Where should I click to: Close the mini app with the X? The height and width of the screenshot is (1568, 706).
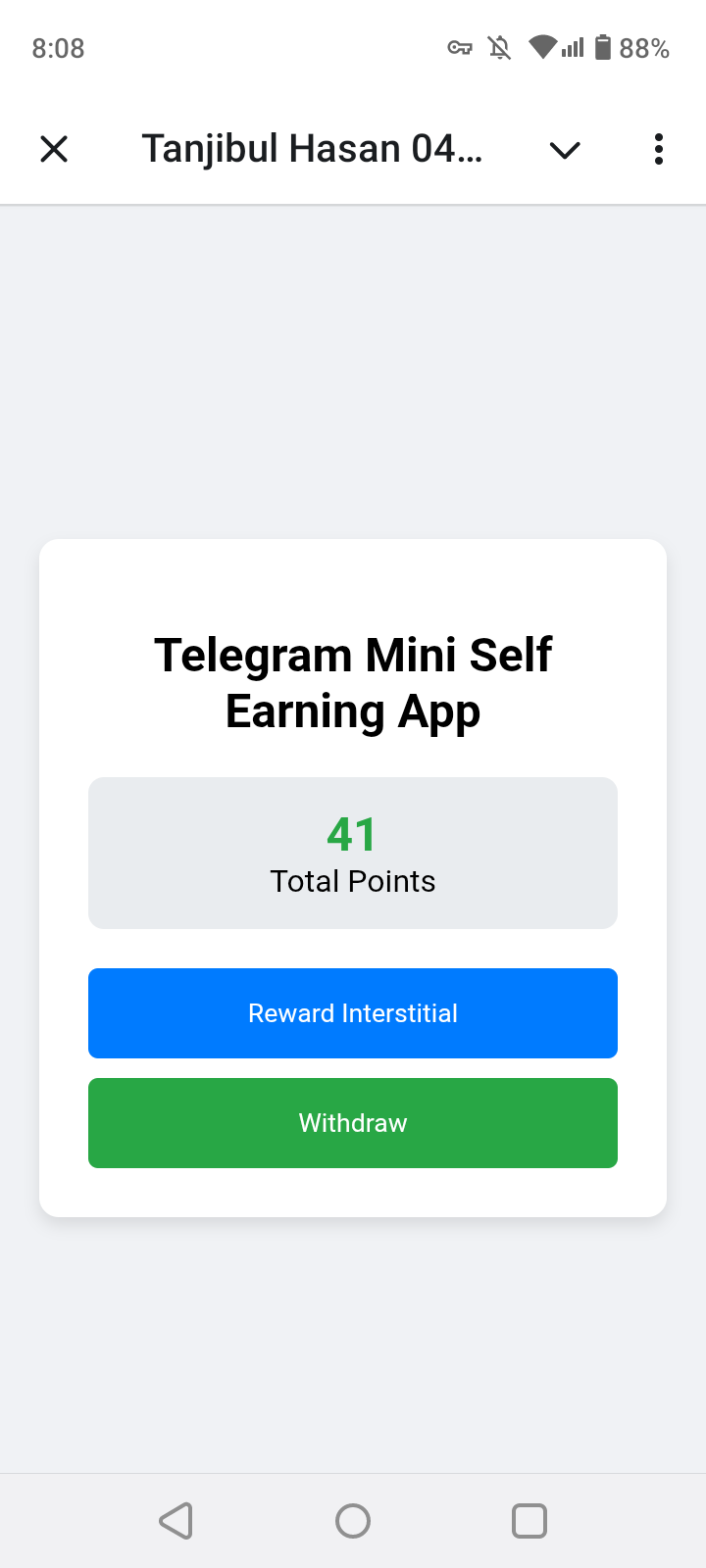click(54, 149)
